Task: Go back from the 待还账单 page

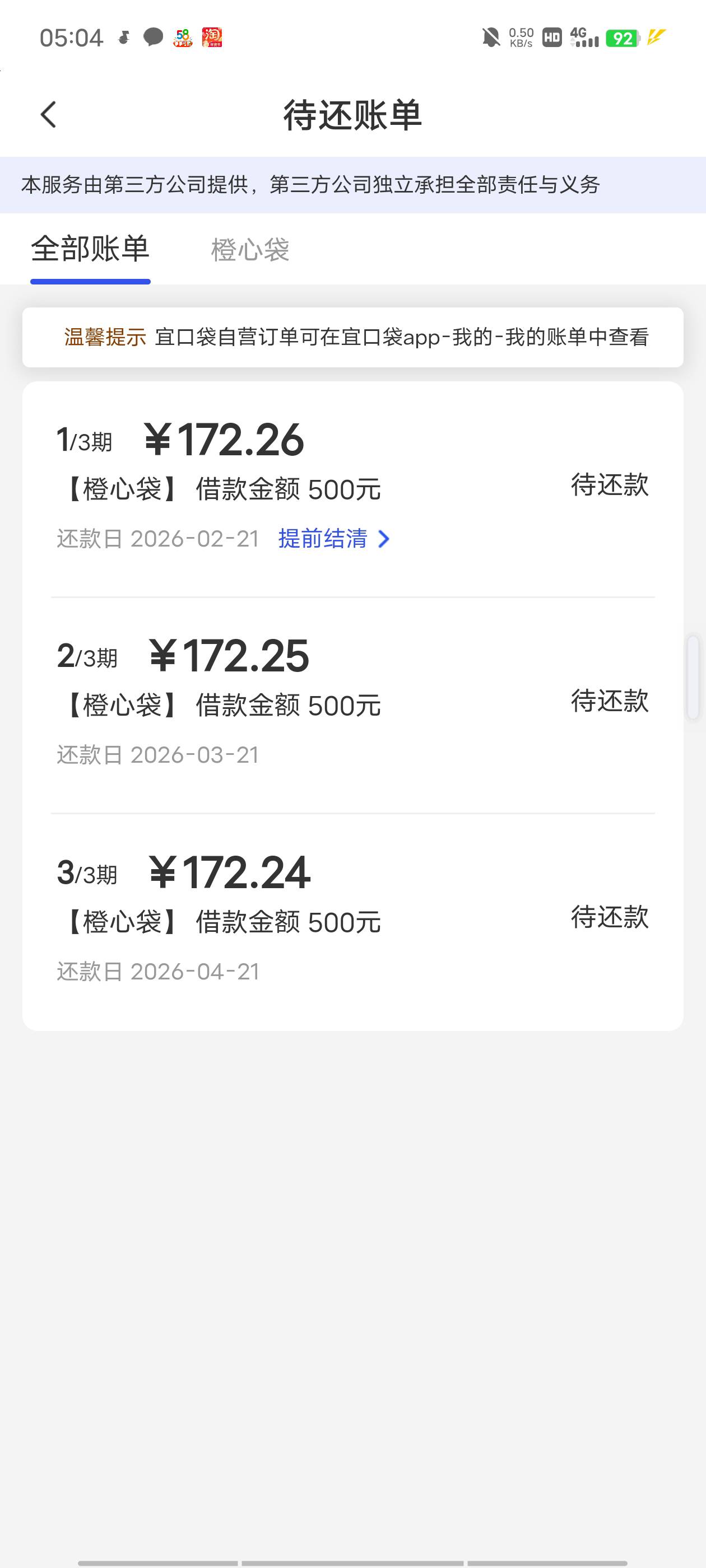Action: coord(48,114)
